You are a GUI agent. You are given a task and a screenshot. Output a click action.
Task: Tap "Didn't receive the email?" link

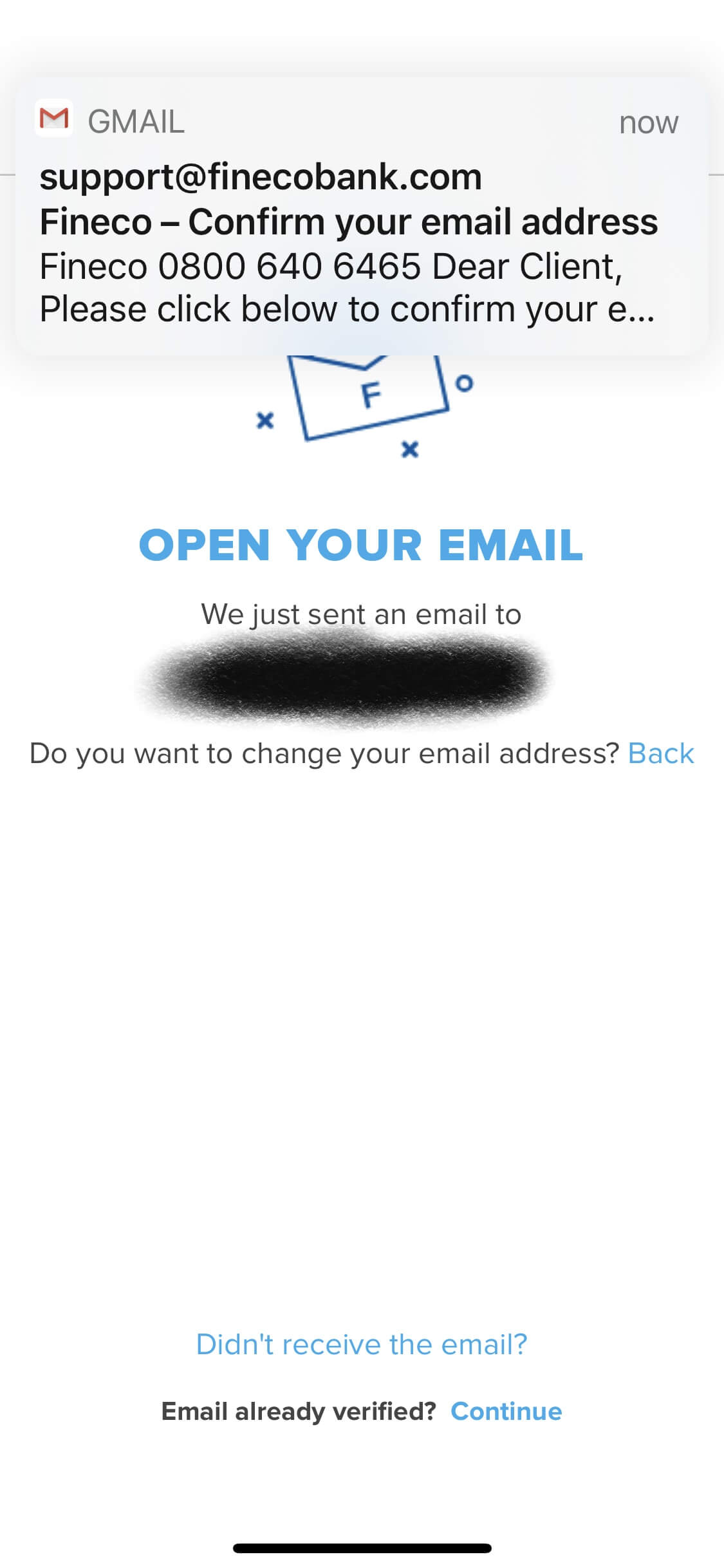[362, 1345]
